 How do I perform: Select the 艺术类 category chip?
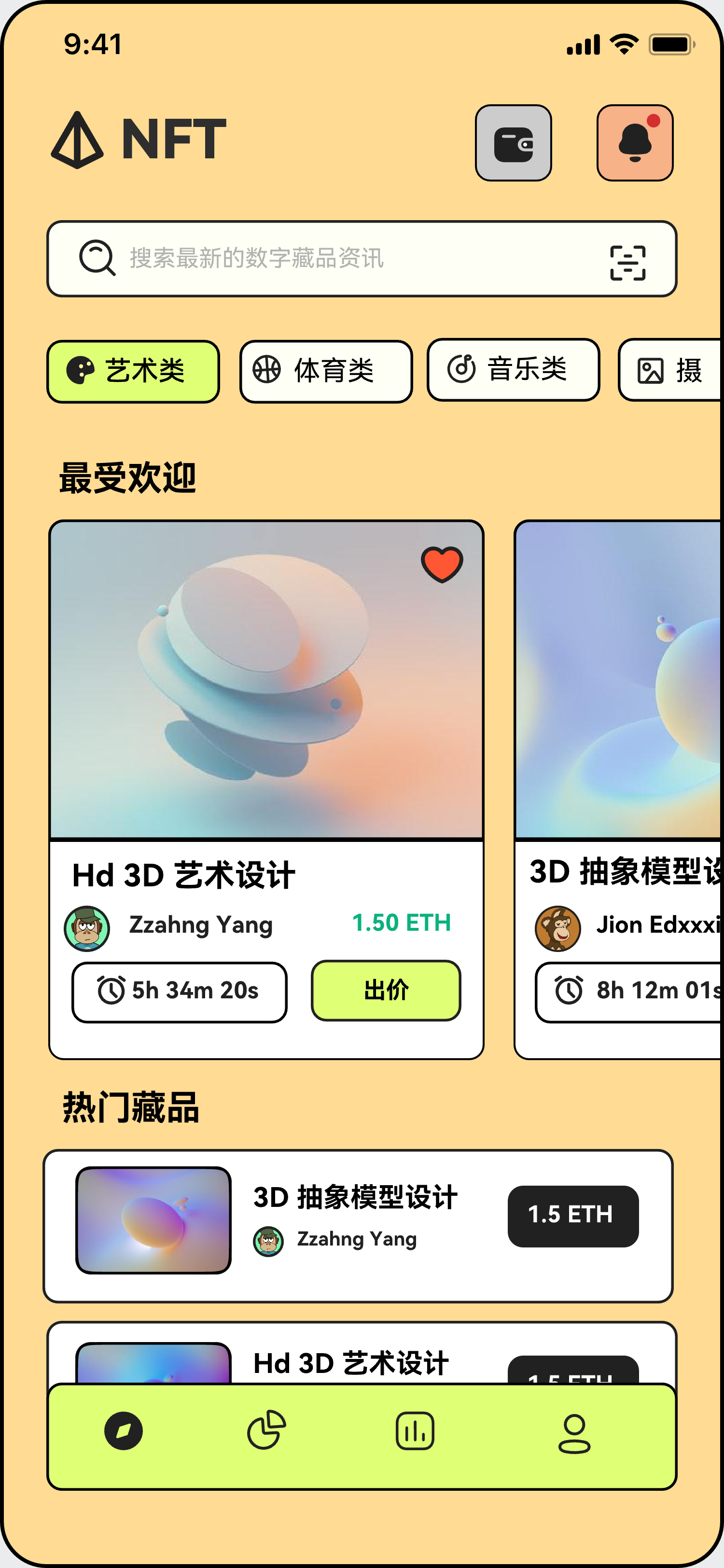(133, 371)
